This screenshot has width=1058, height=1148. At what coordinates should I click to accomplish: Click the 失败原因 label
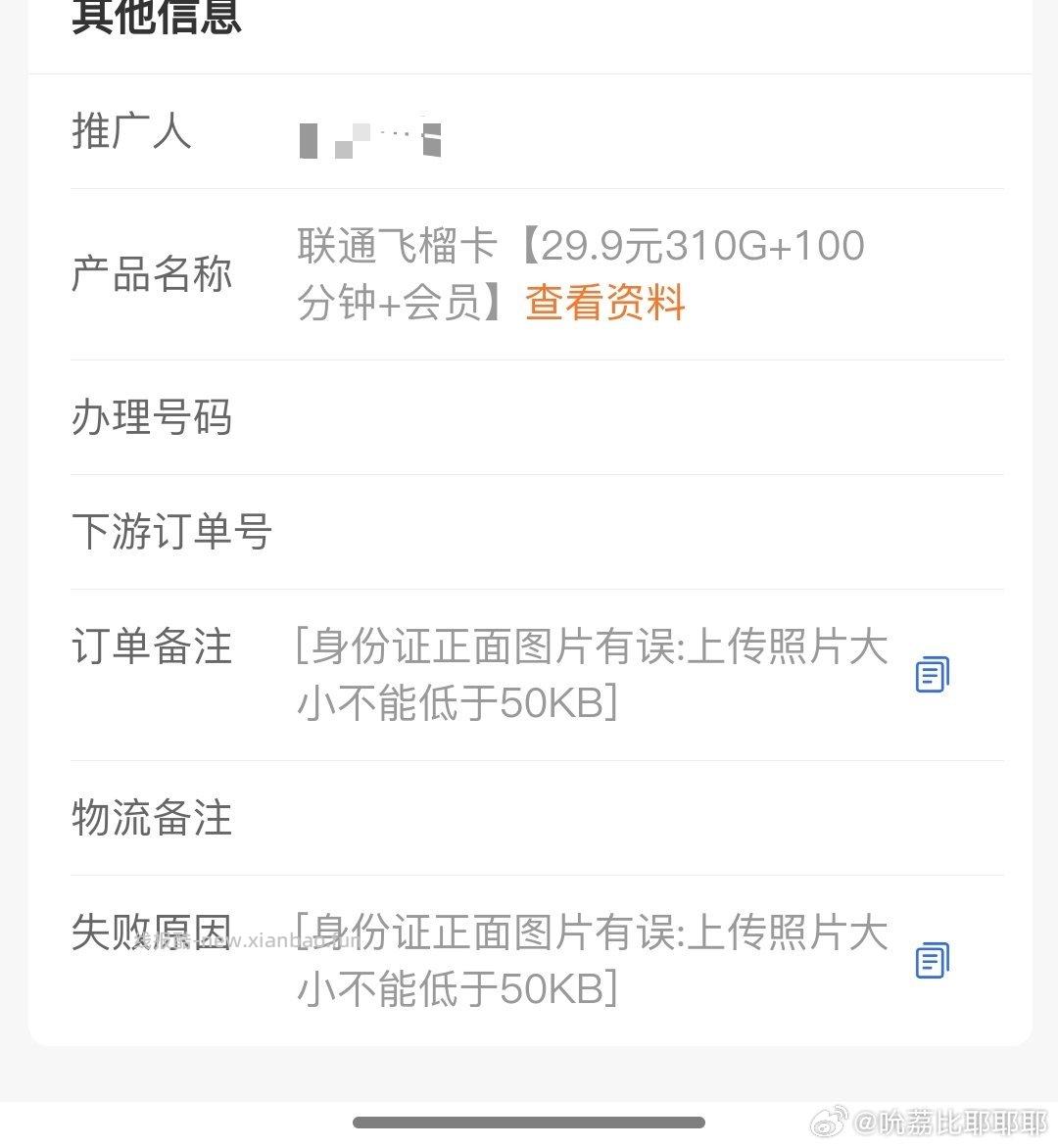[x=152, y=933]
